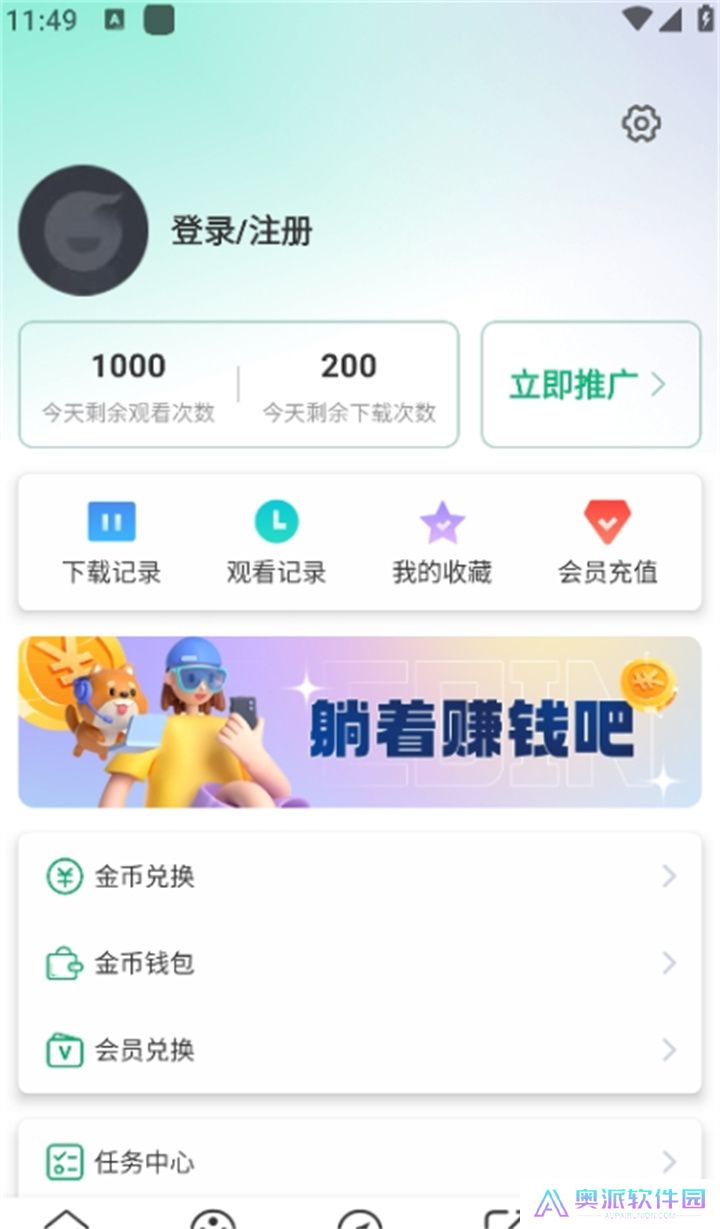Open app settings via the gear icon
The height and width of the screenshot is (1229, 720).
click(x=640, y=124)
